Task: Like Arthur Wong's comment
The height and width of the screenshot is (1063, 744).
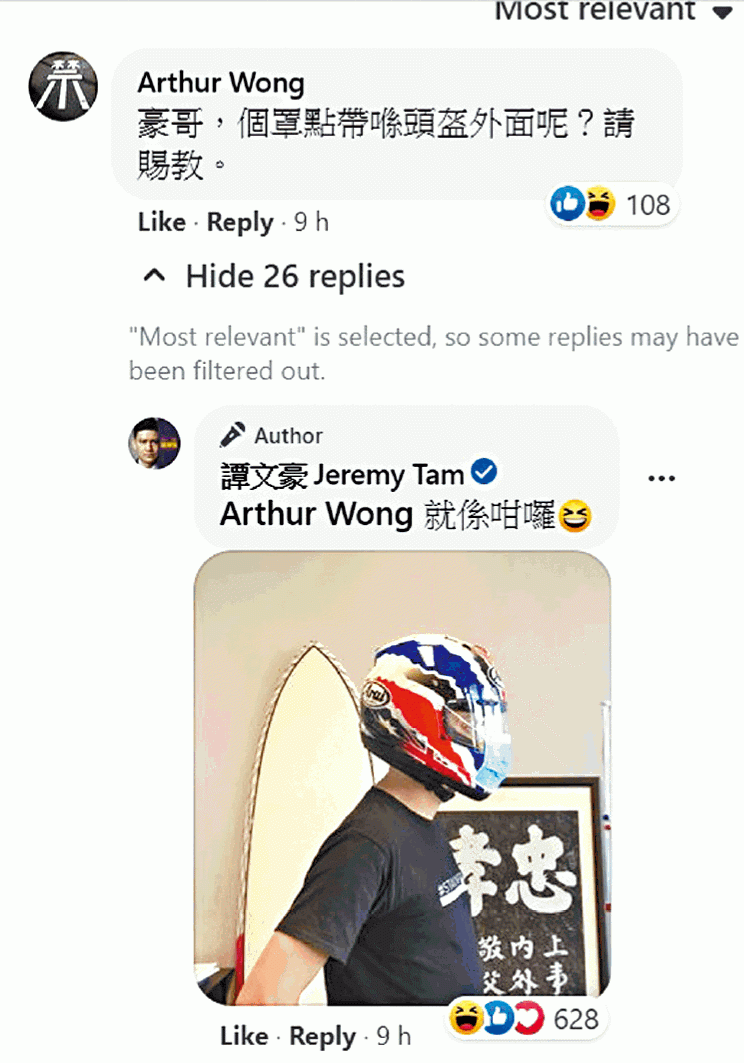Action: (x=161, y=222)
